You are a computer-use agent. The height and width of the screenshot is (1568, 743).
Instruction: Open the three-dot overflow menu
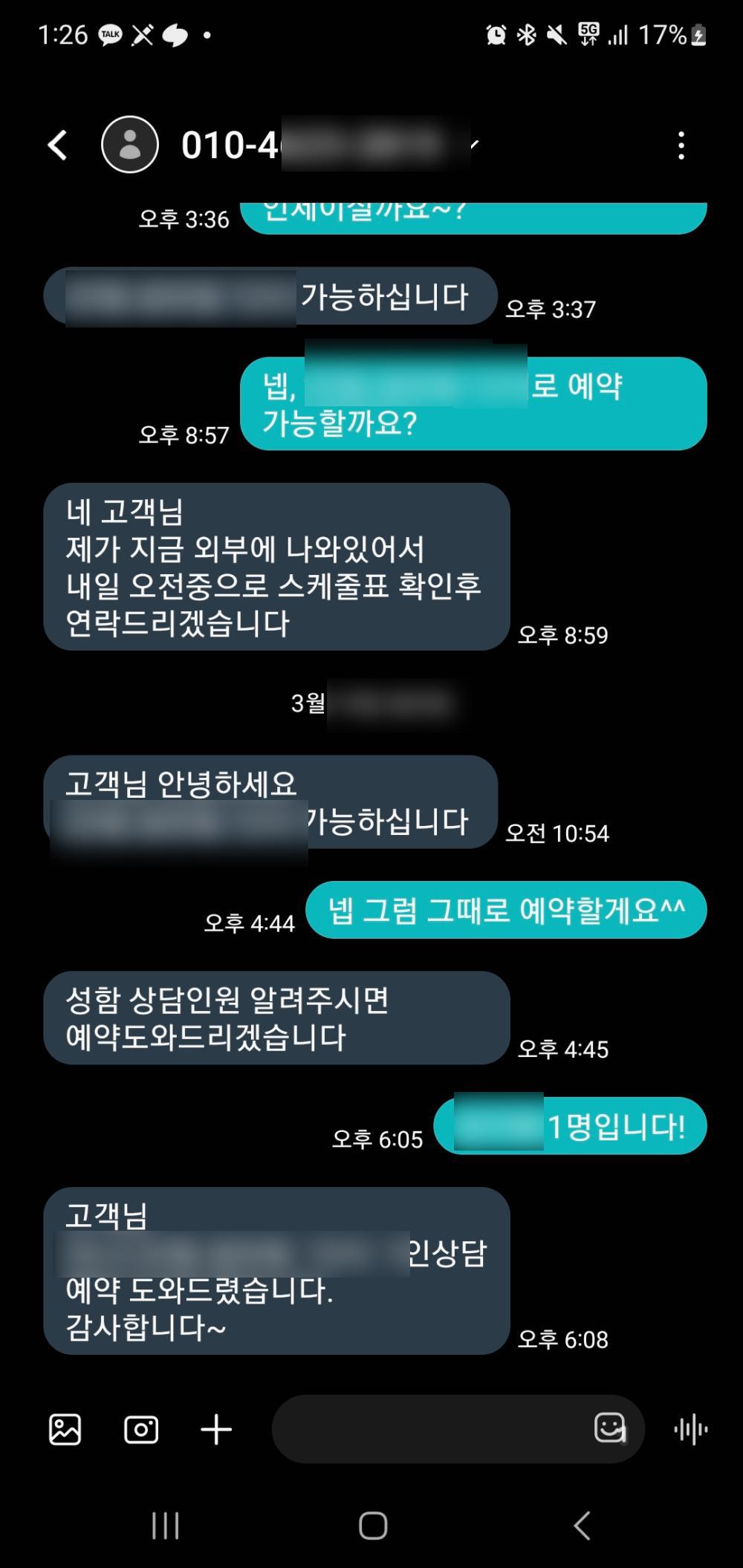[681, 146]
